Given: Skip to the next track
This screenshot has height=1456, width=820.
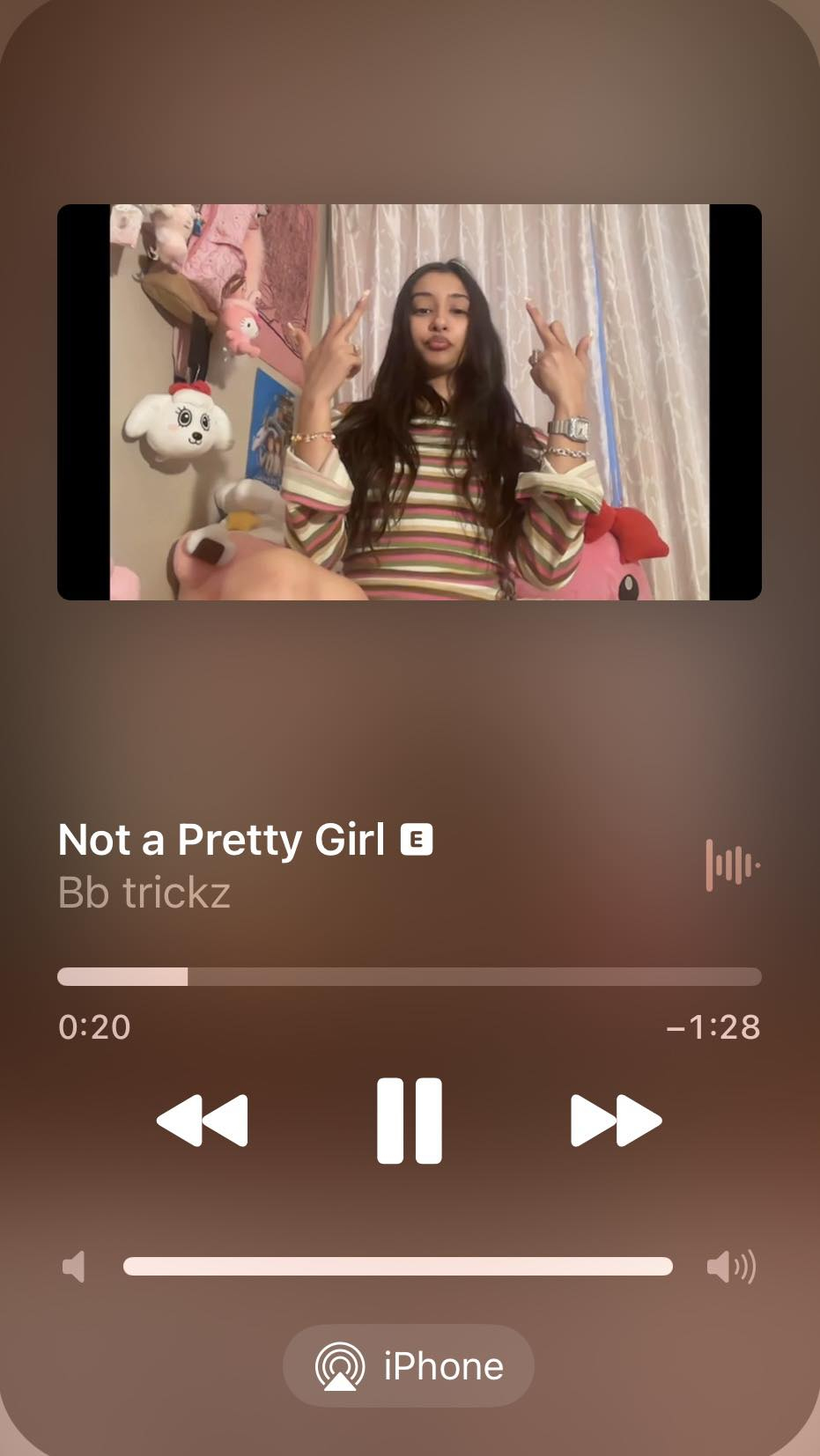Looking at the screenshot, I should coord(615,1121).
